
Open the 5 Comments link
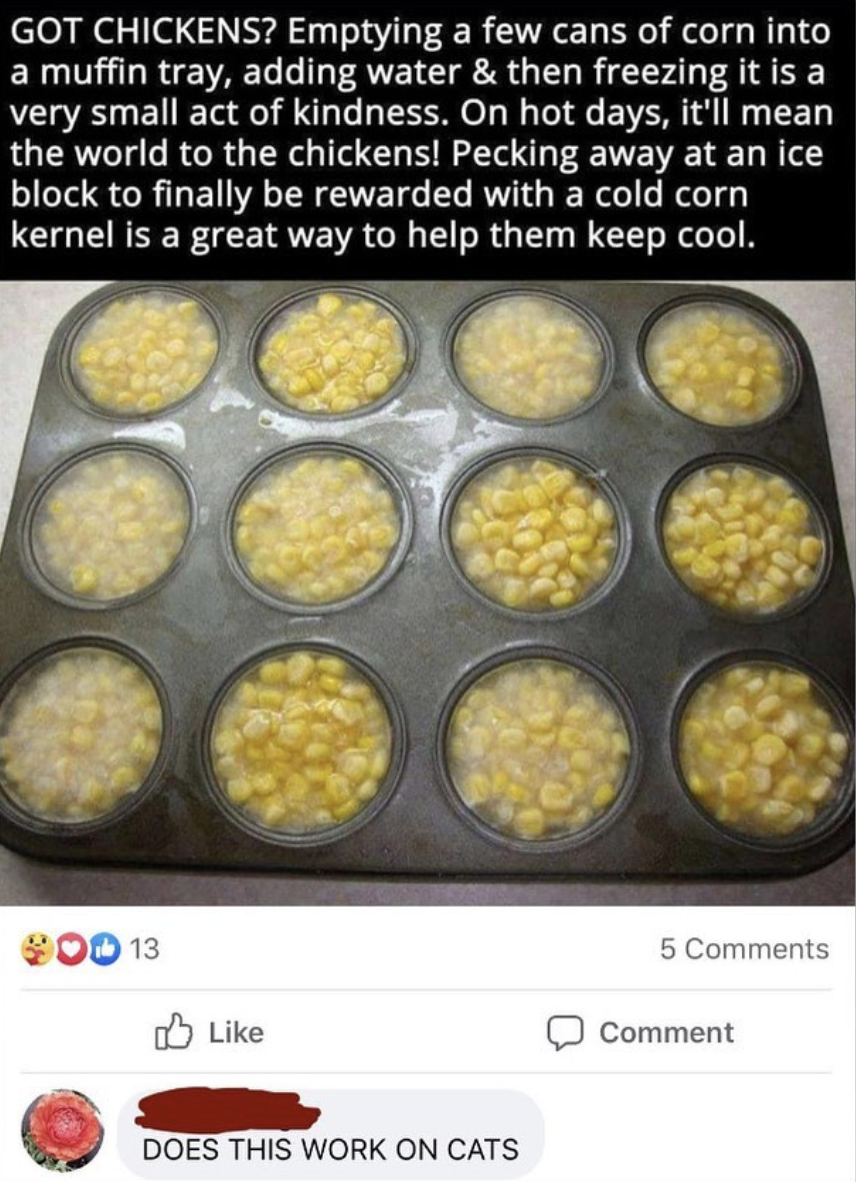pyautogui.click(x=744, y=948)
